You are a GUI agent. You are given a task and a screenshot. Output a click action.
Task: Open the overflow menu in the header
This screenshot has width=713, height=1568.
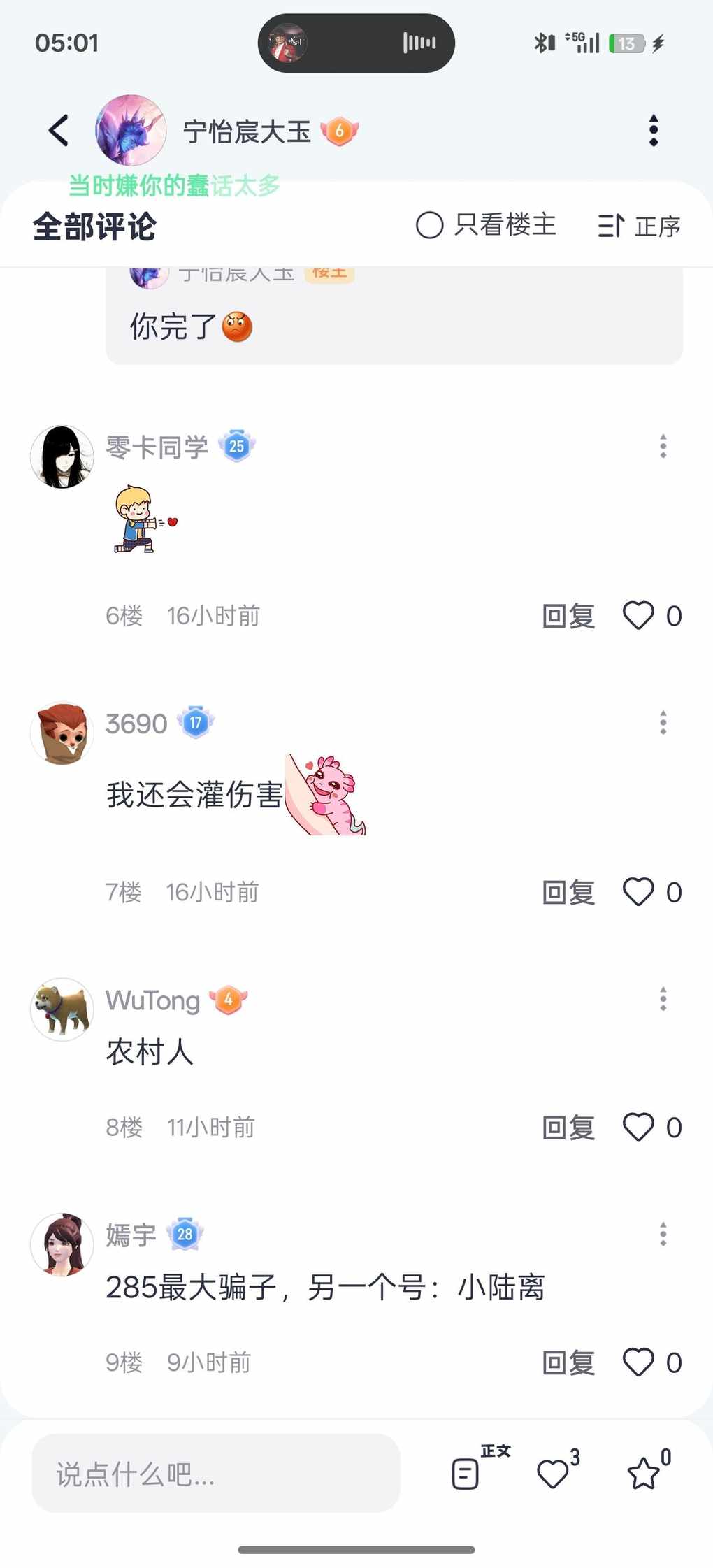click(x=653, y=131)
